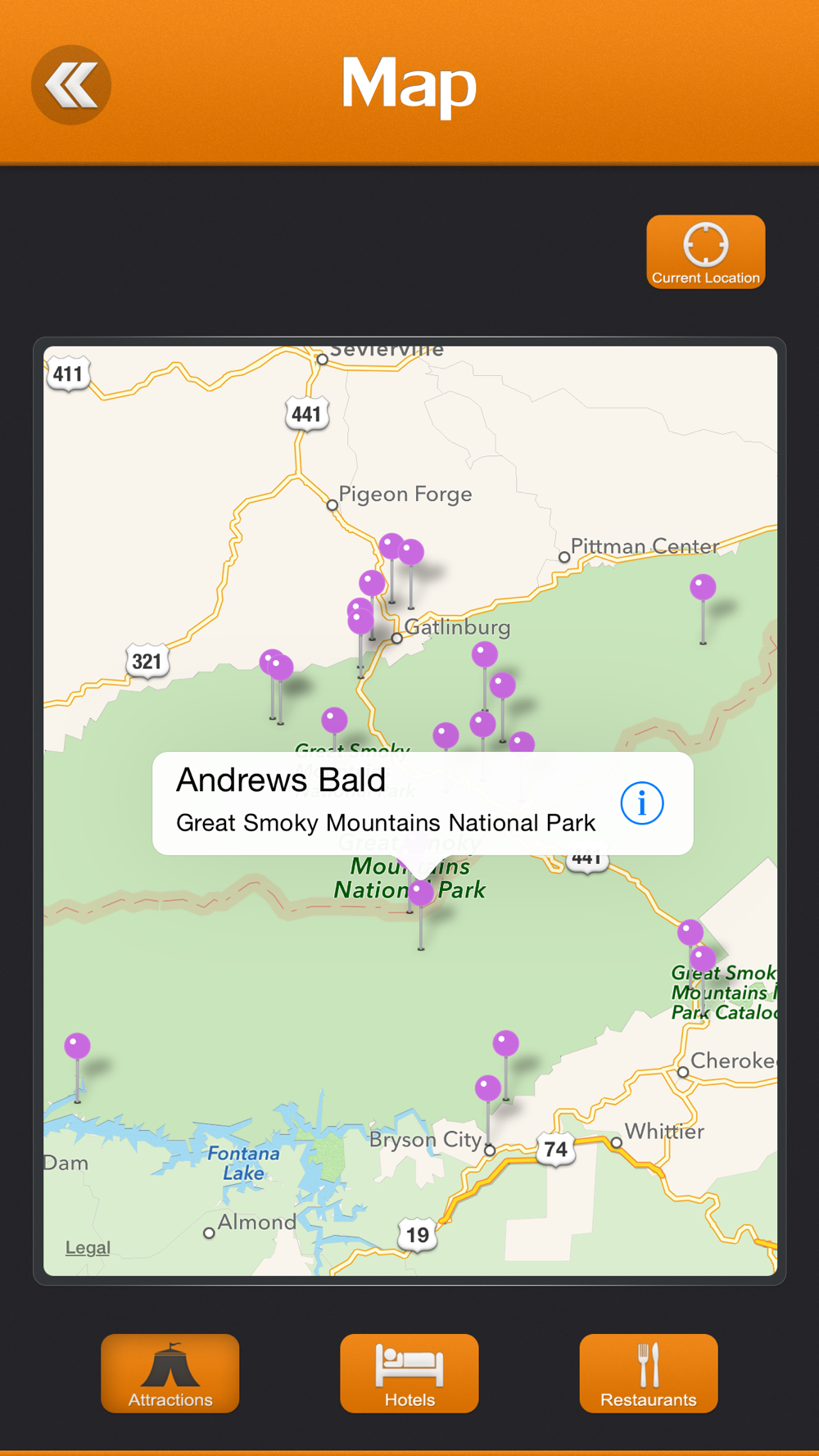Select the pin near Pittman Center
Image resolution: width=819 pixels, height=1456 pixels.
[703, 588]
